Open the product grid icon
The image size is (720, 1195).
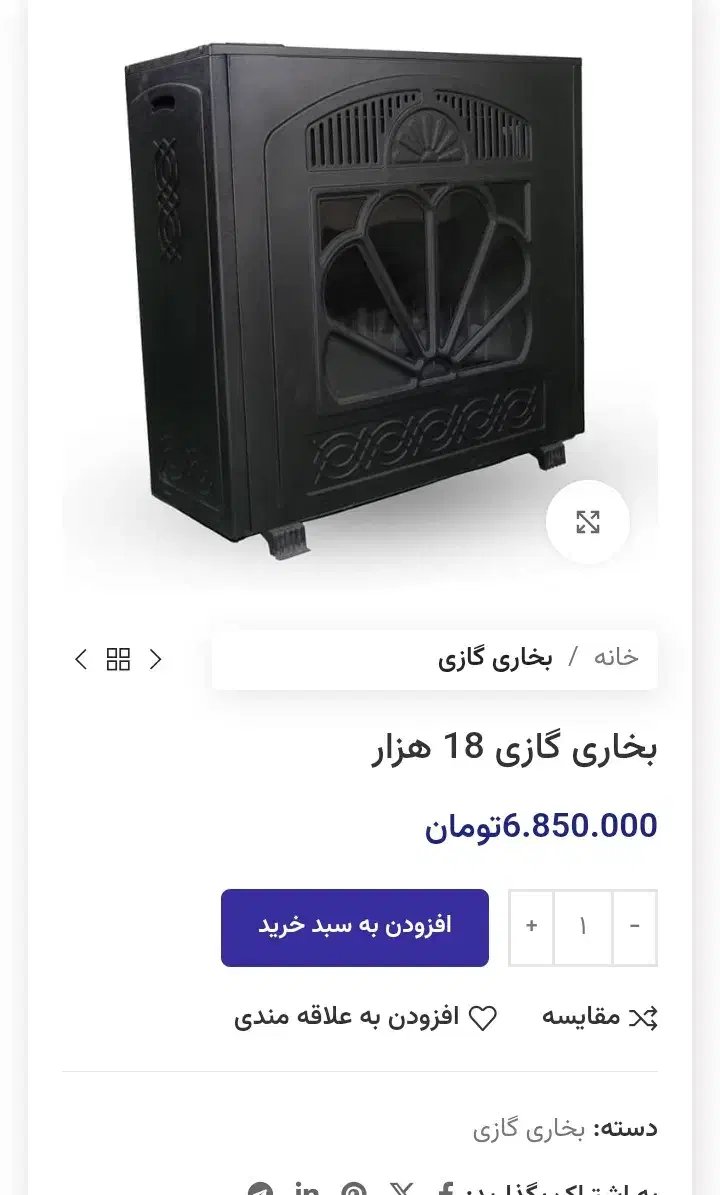pyautogui.click(x=119, y=659)
